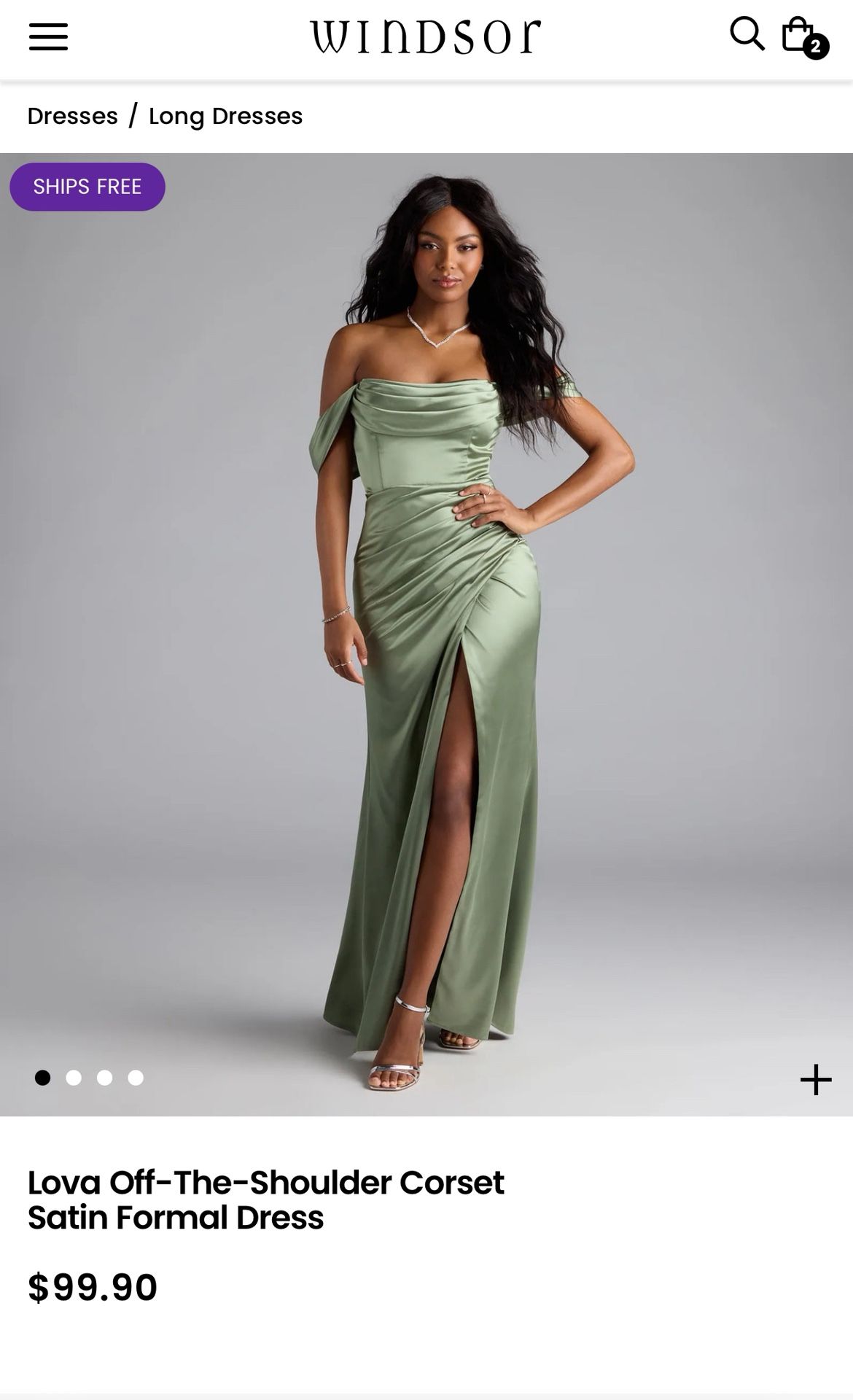Jump to the third product image dot
The image size is (853, 1400).
(x=104, y=1078)
